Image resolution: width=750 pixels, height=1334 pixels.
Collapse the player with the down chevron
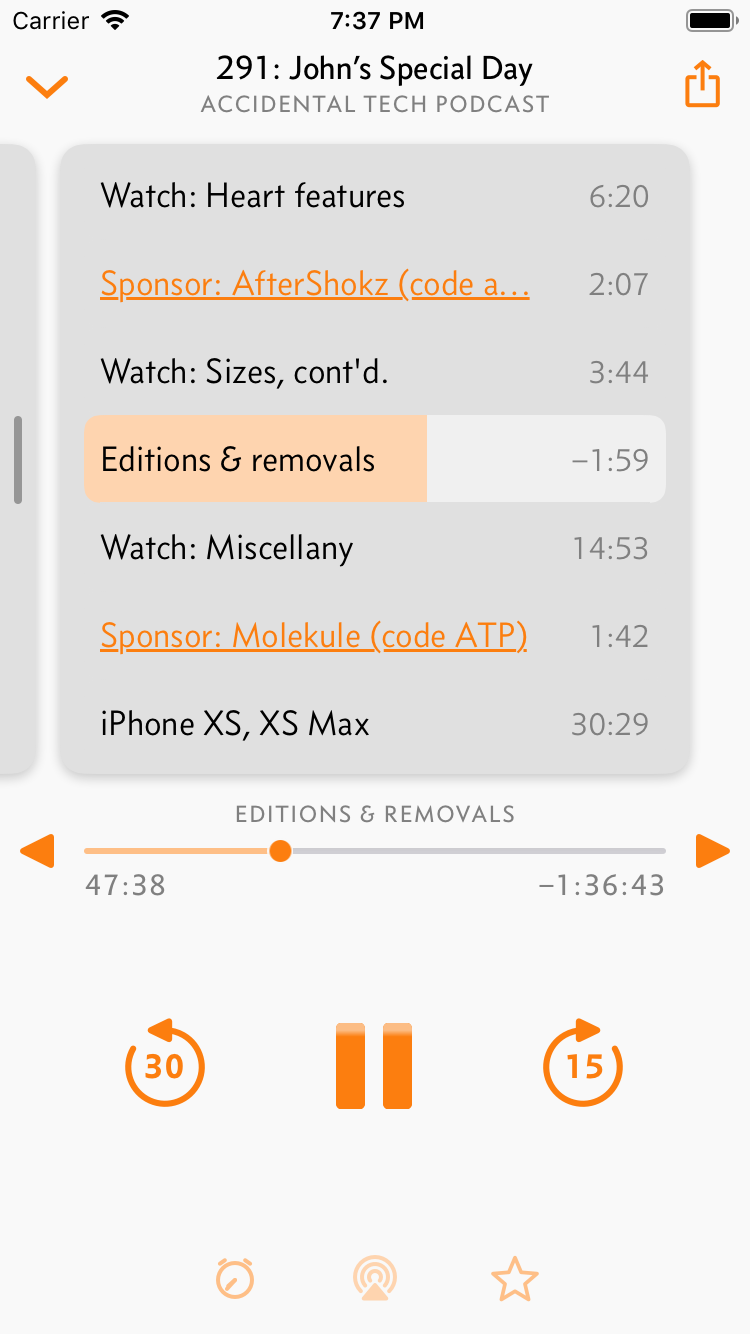pyautogui.click(x=47, y=87)
